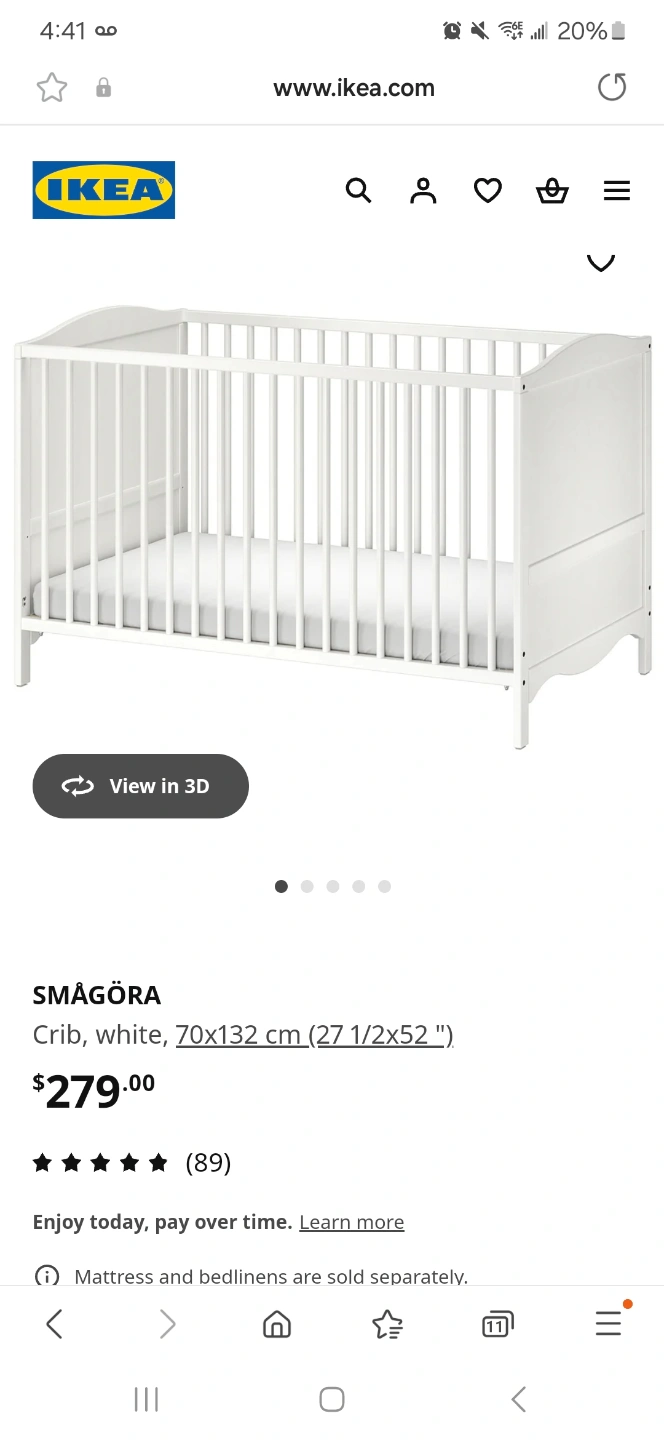Open the 70x132 cm size link
The width and height of the screenshot is (664, 1440).
tap(314, 1034)
